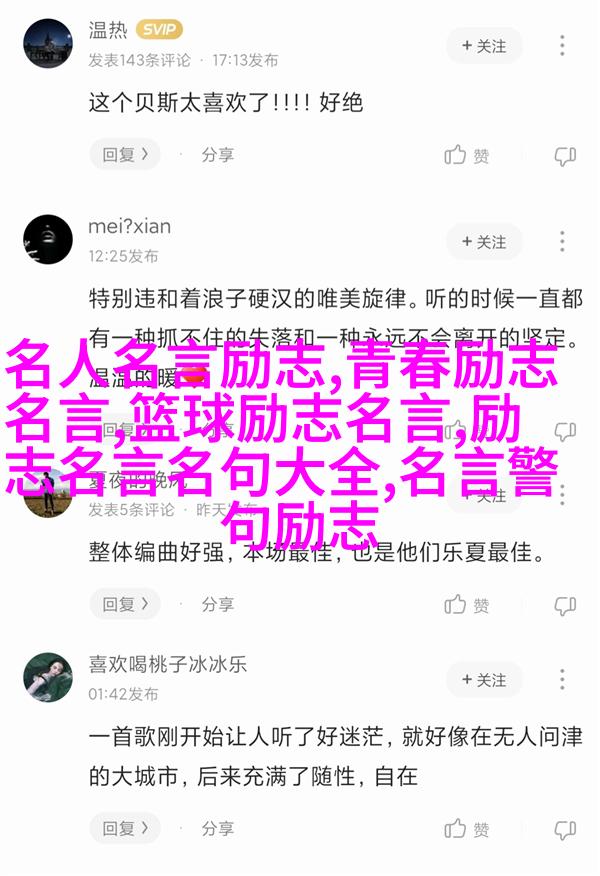Open overflow menu on 温热's comment

click(x=564, y=46)
